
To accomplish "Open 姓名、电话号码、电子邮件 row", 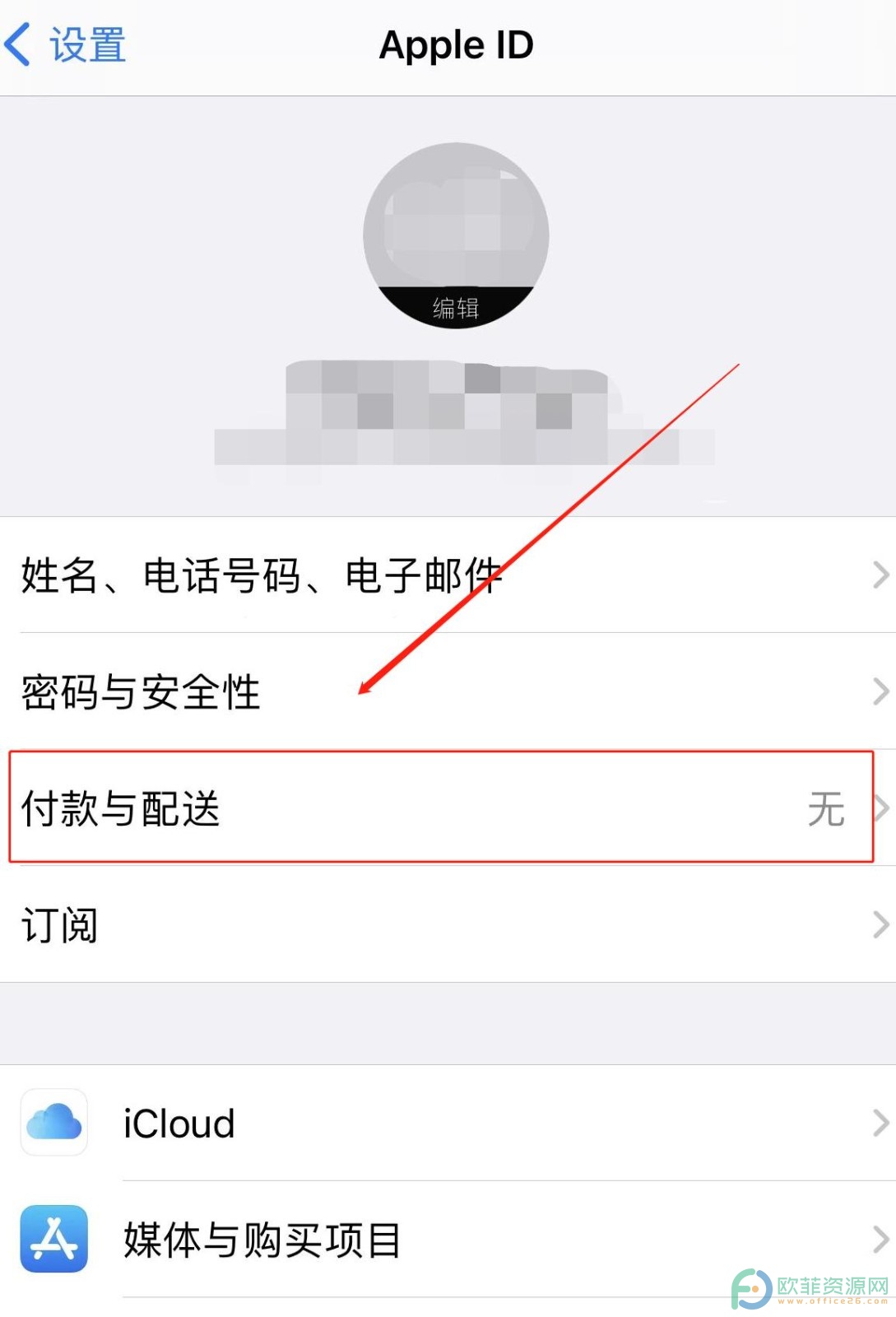I will tap(448, 575).
